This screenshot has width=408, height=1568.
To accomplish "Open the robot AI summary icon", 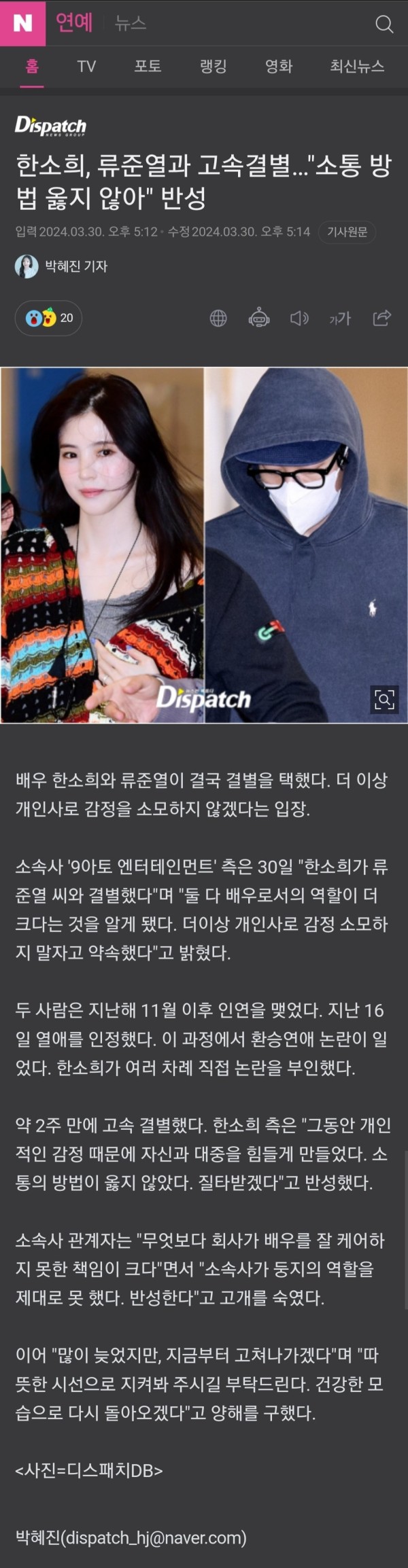I will point(259,318).
